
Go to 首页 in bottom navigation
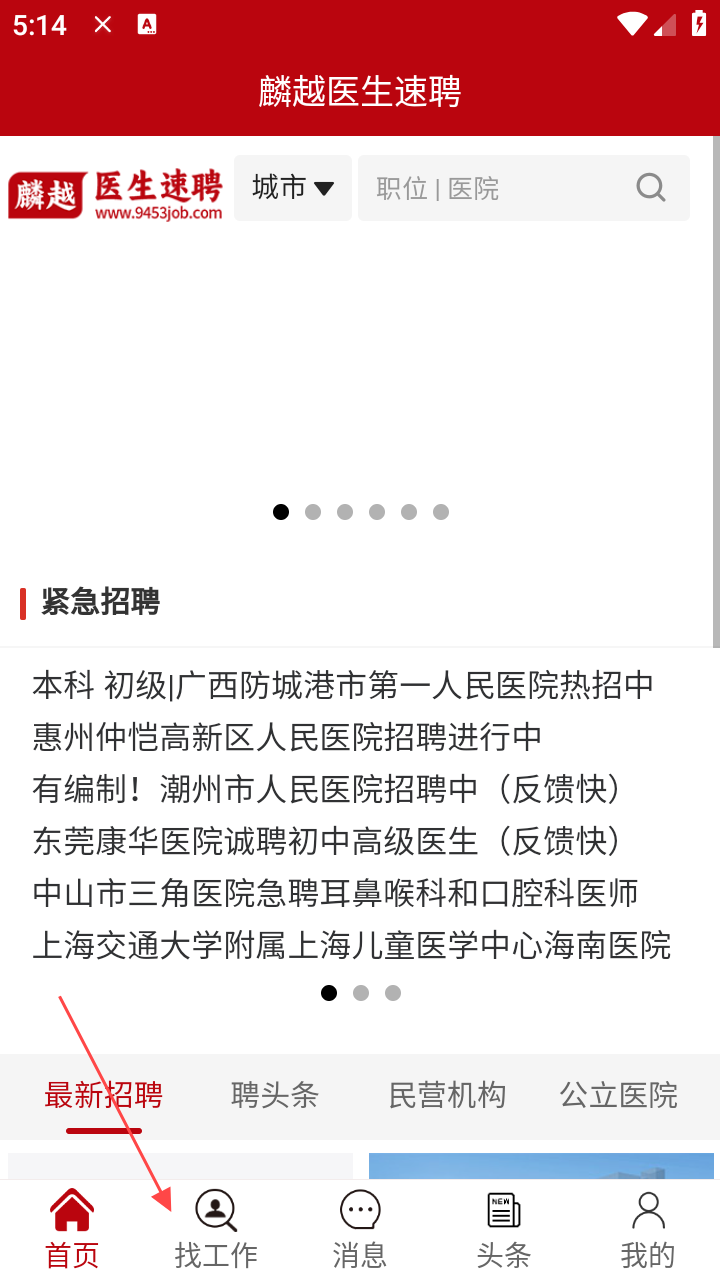(x=72, y=1230)
